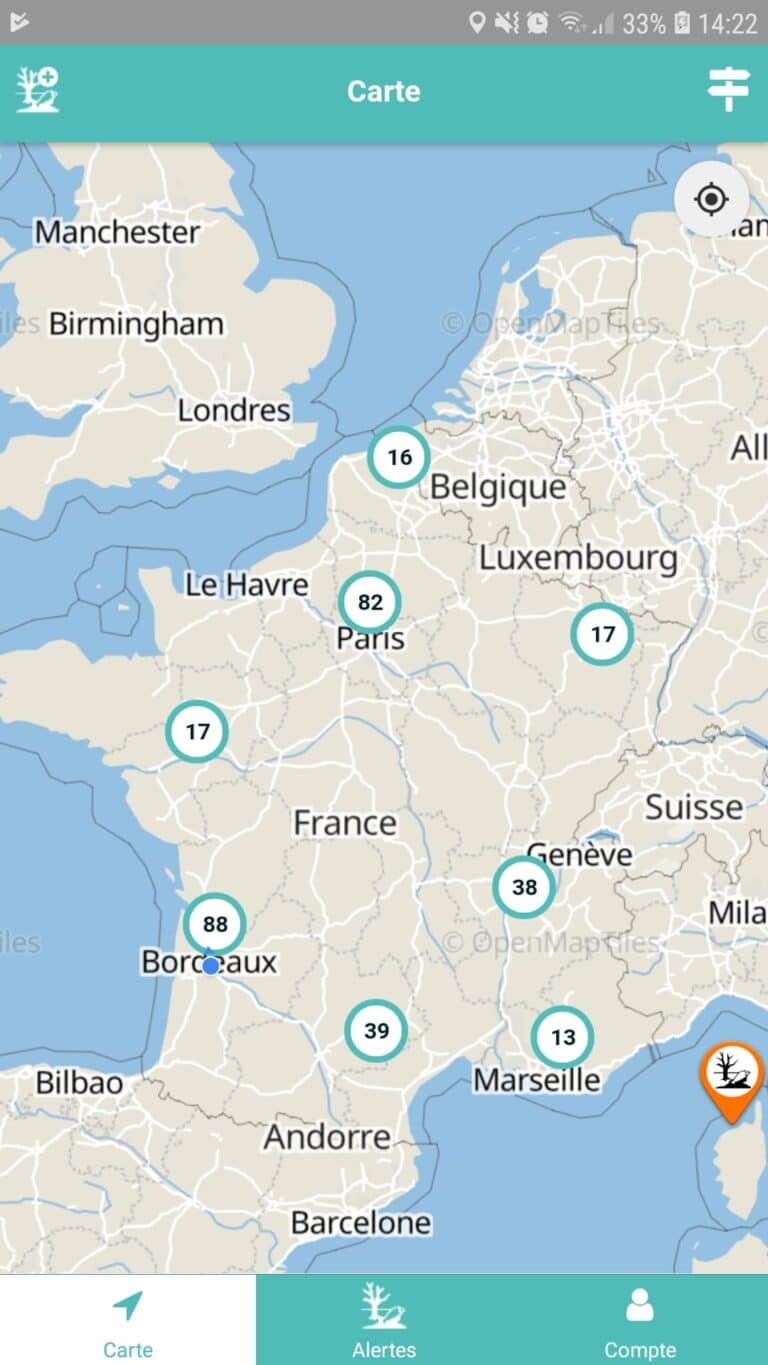Open the Compte tab
Screen dimensions: 768x1365
(640, 1319)
